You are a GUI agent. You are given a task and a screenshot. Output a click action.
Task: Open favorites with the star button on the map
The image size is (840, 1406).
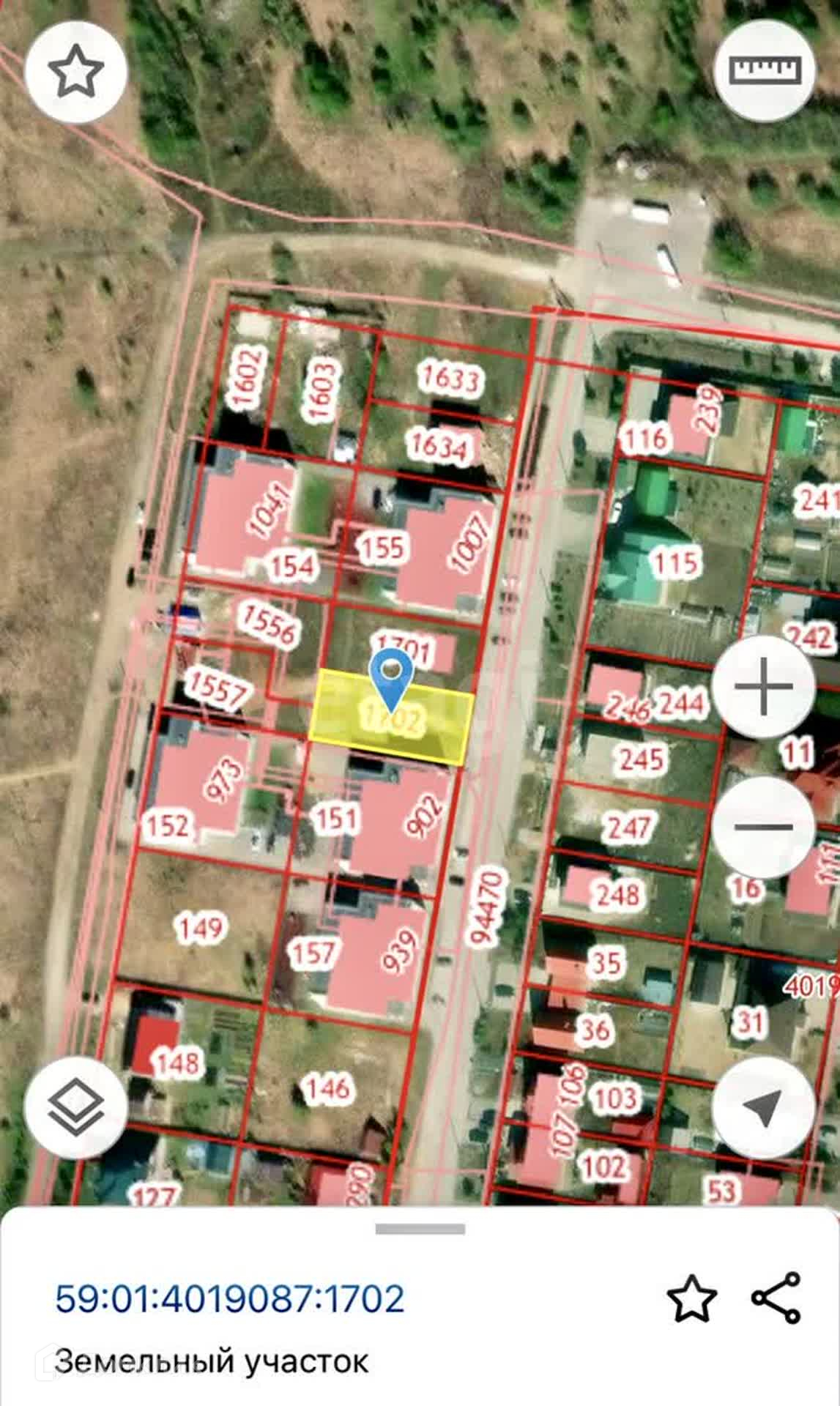pos(76,71)
